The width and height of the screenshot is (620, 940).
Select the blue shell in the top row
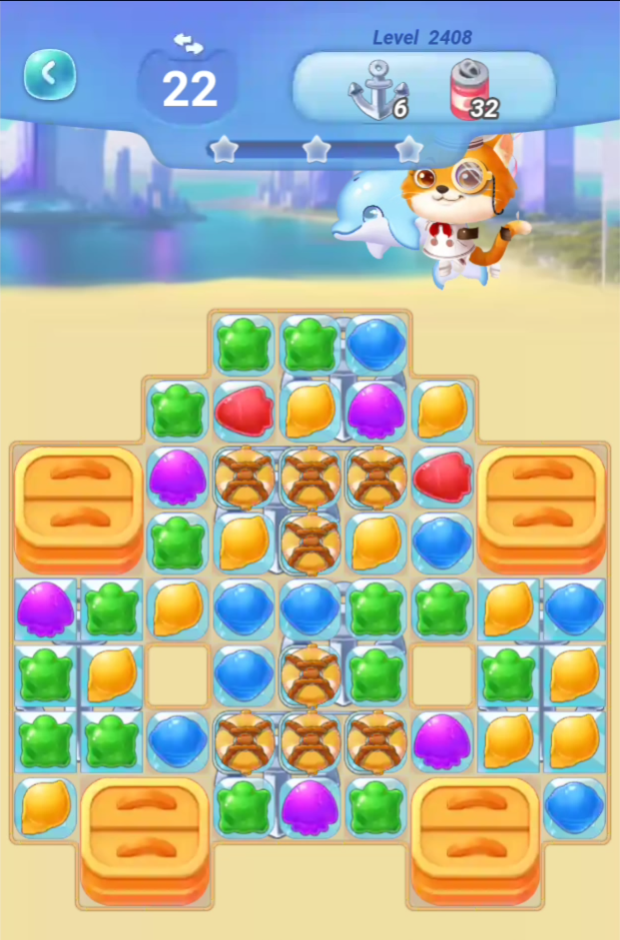point(377,345)
